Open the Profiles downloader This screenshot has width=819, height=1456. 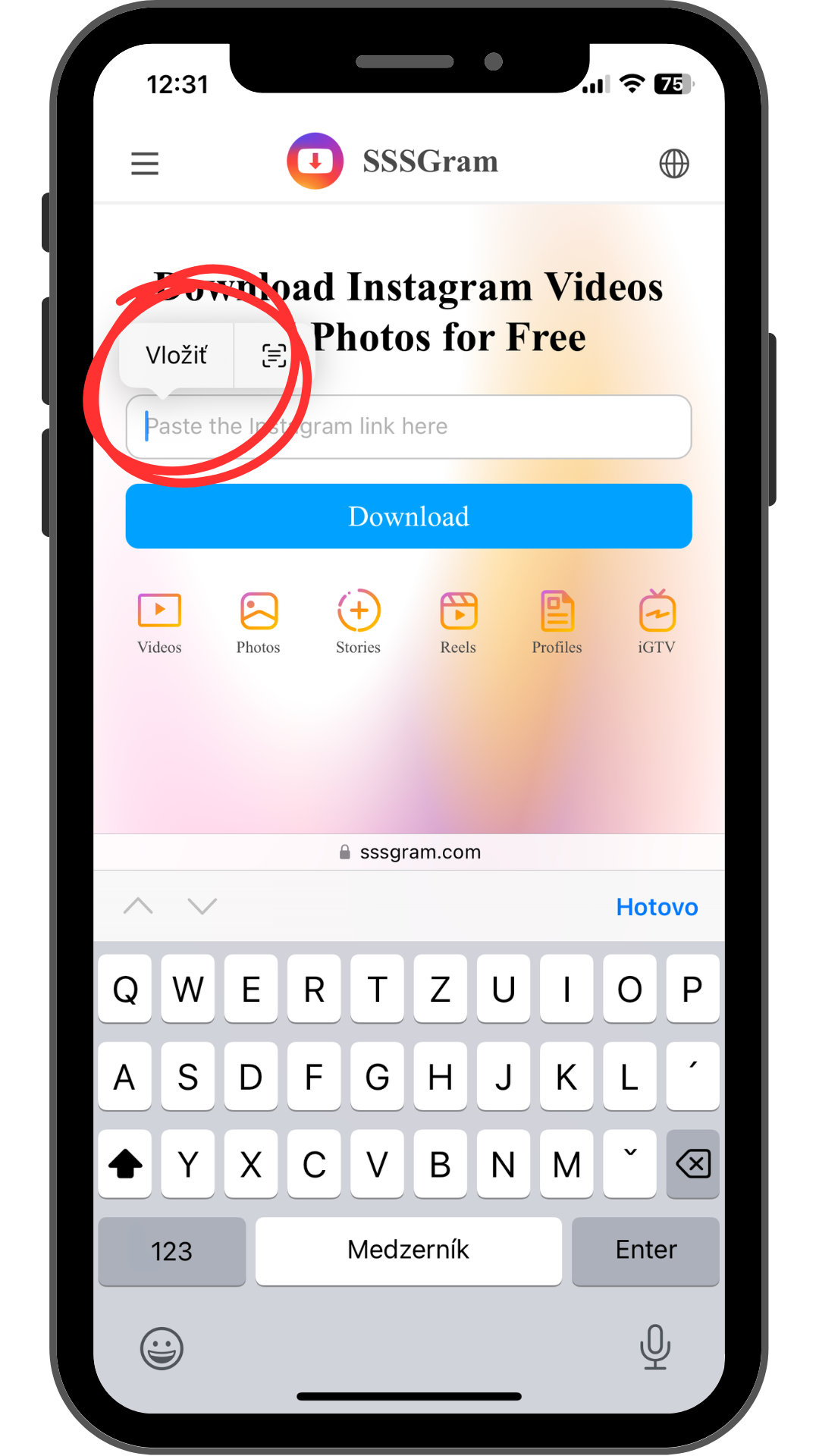click(x=557, y=622)
